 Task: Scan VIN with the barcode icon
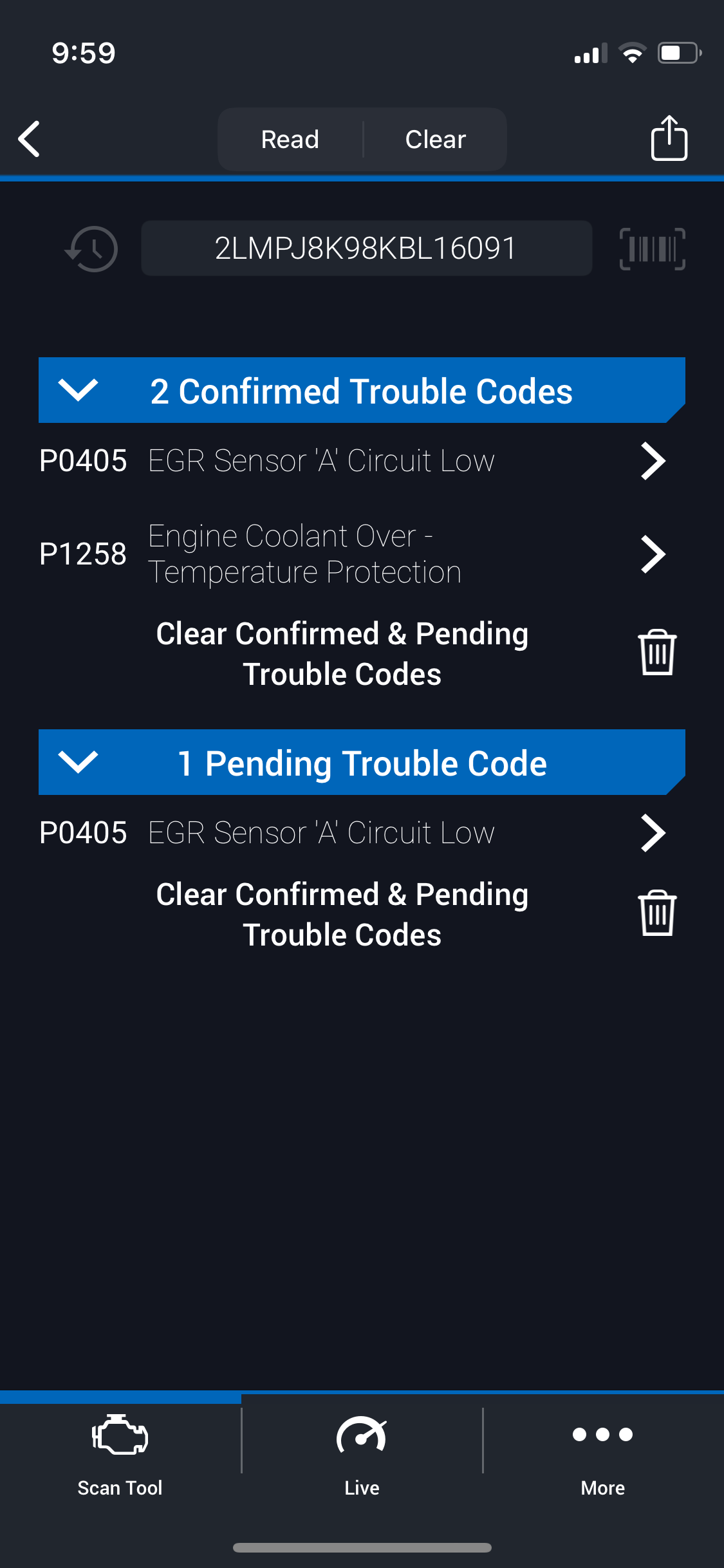click(652, 248)
